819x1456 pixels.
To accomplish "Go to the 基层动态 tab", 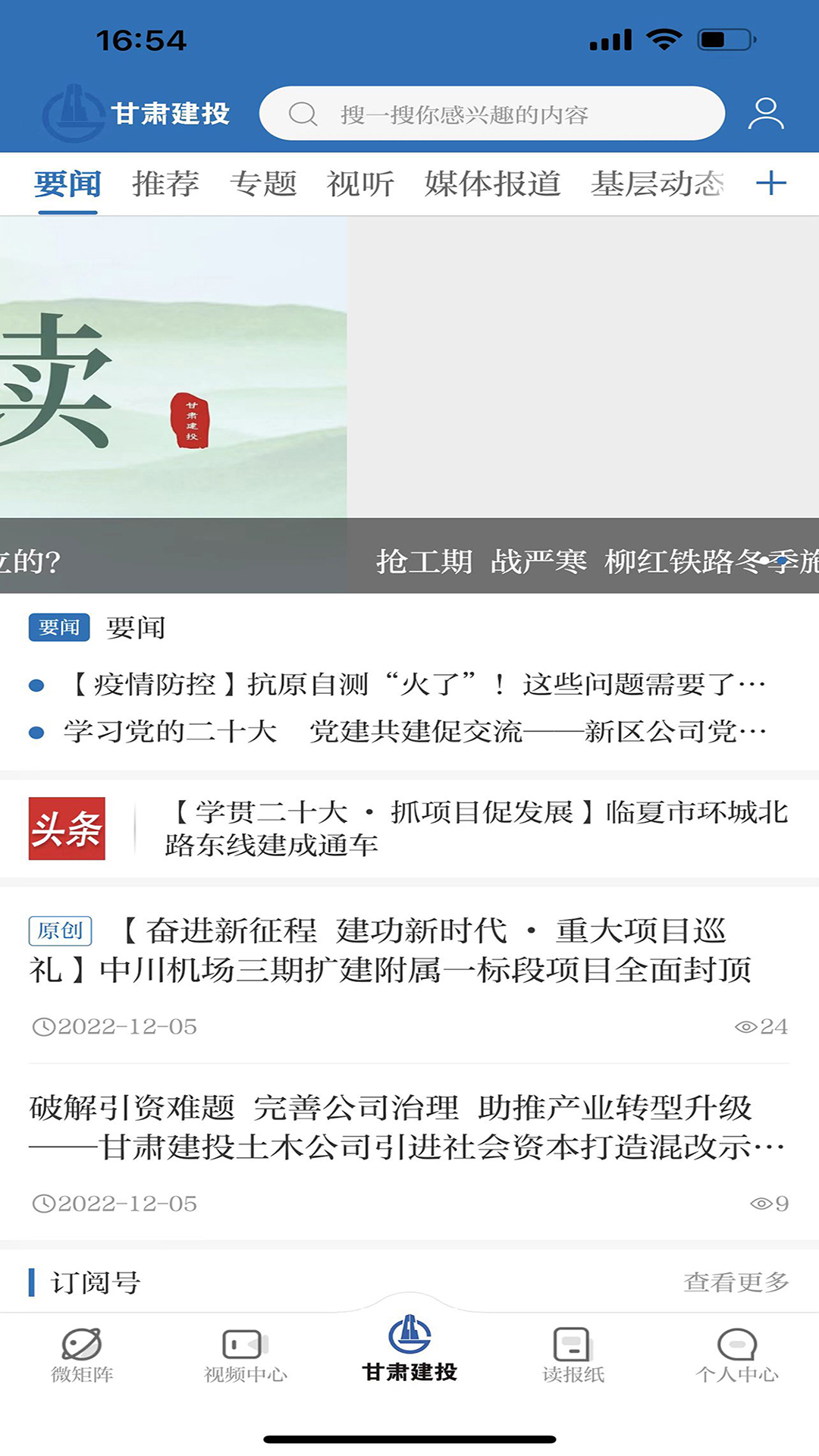I will pos(657,184).
